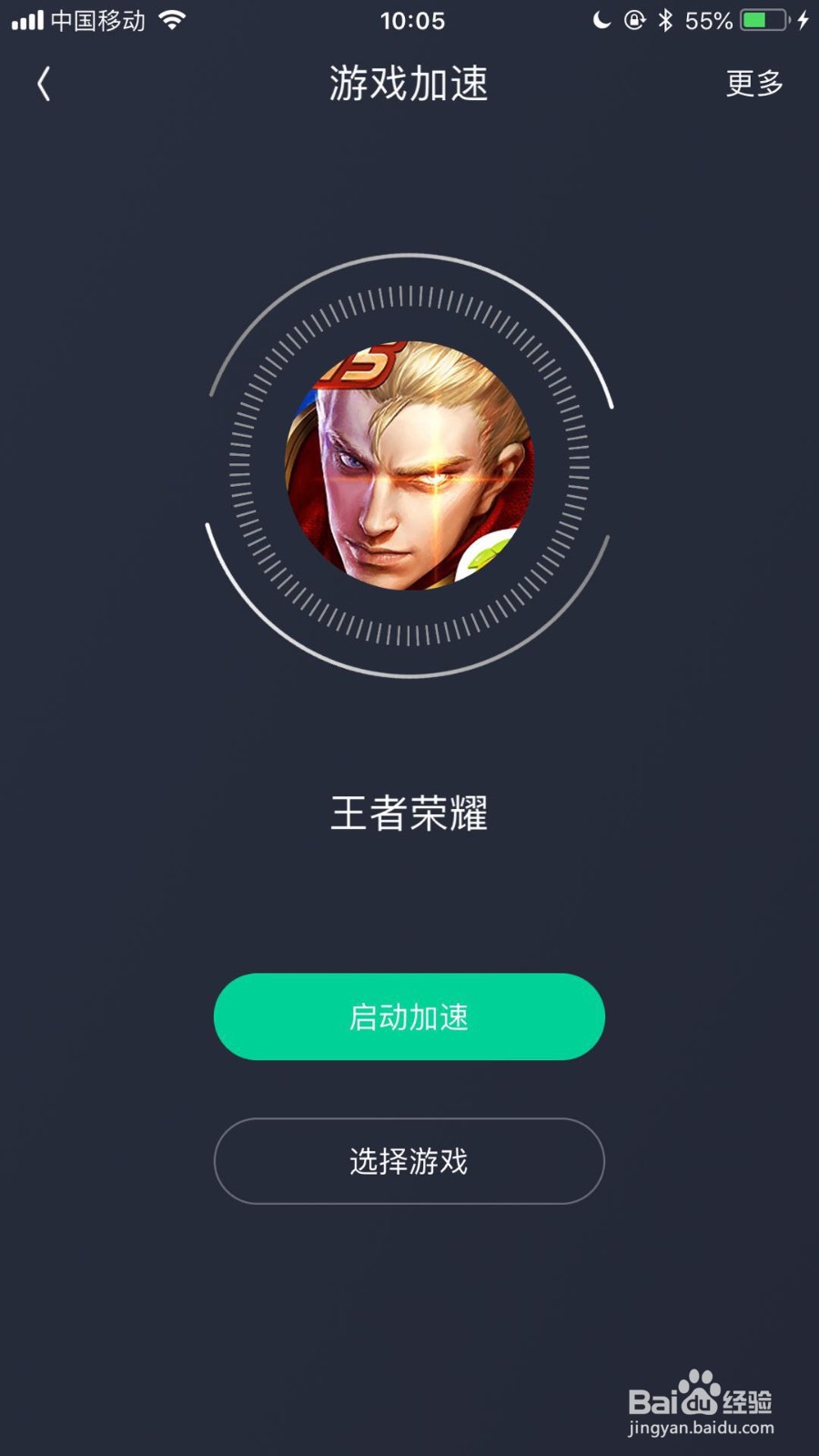Tap the cellular signal strength icon

click(x=29, y=20)
